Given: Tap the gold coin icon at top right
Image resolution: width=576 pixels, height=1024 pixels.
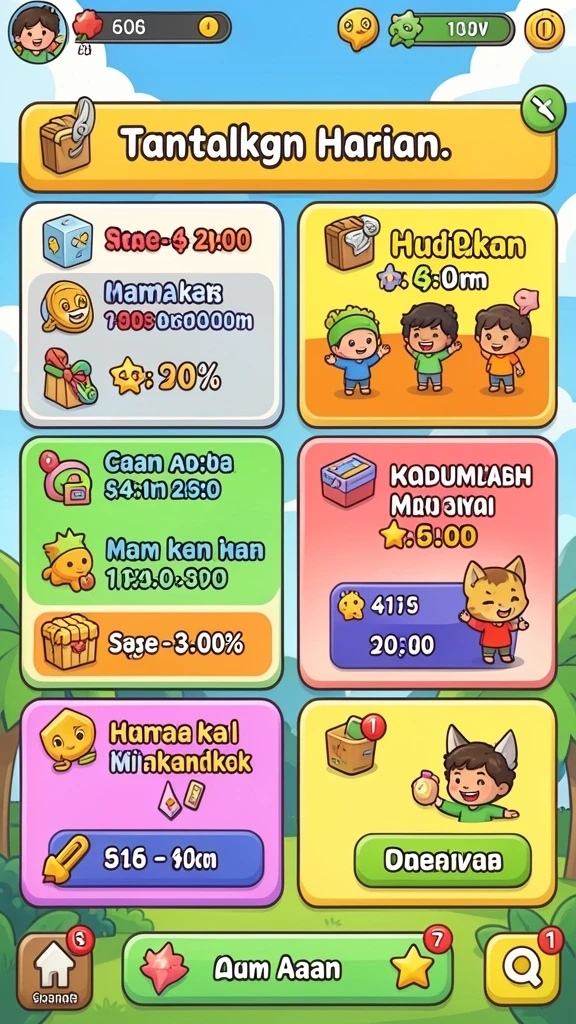Looking at the screenshot, I should point(544,29).
